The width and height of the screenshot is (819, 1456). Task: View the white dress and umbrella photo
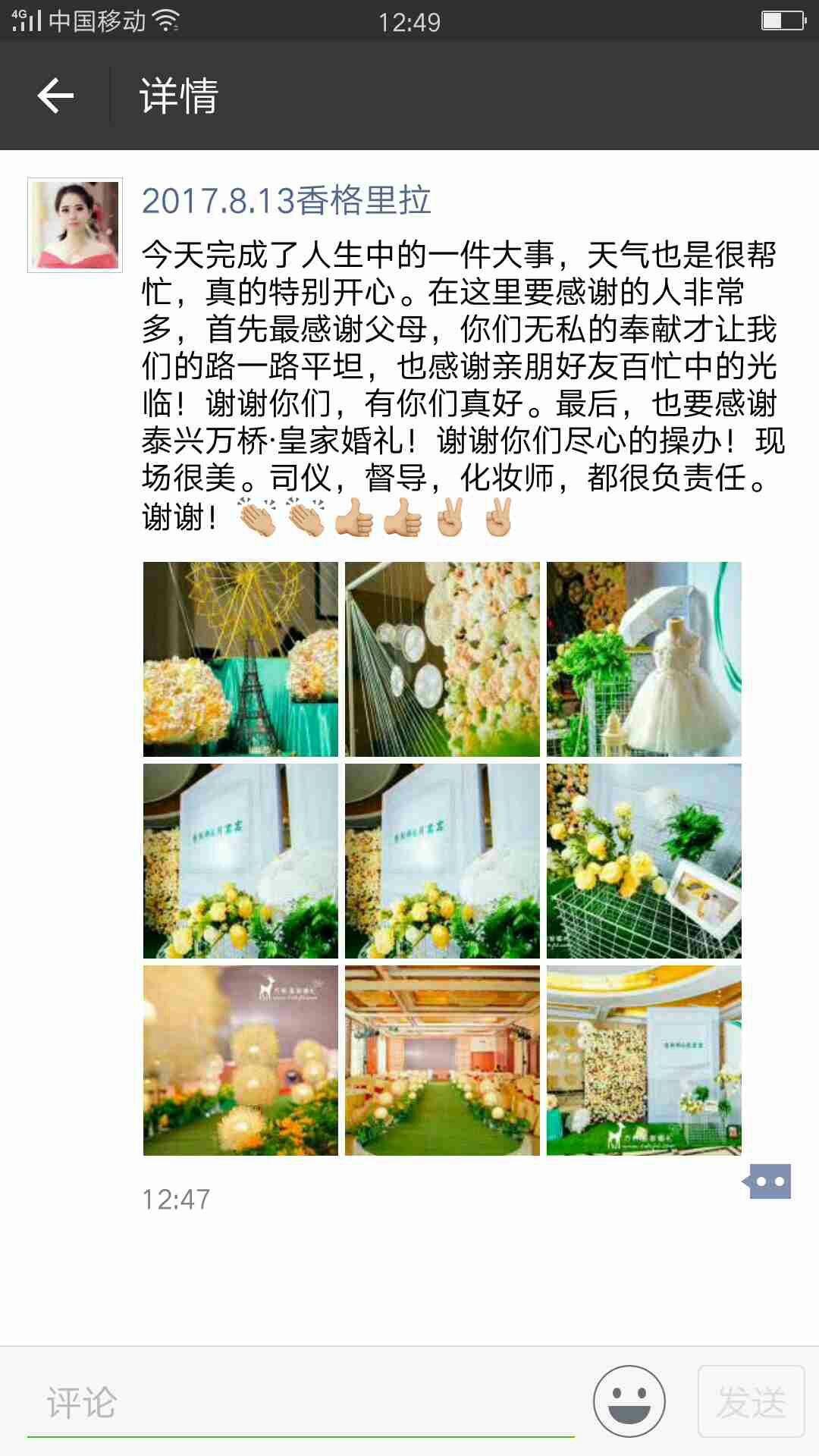tap(644, 659)
